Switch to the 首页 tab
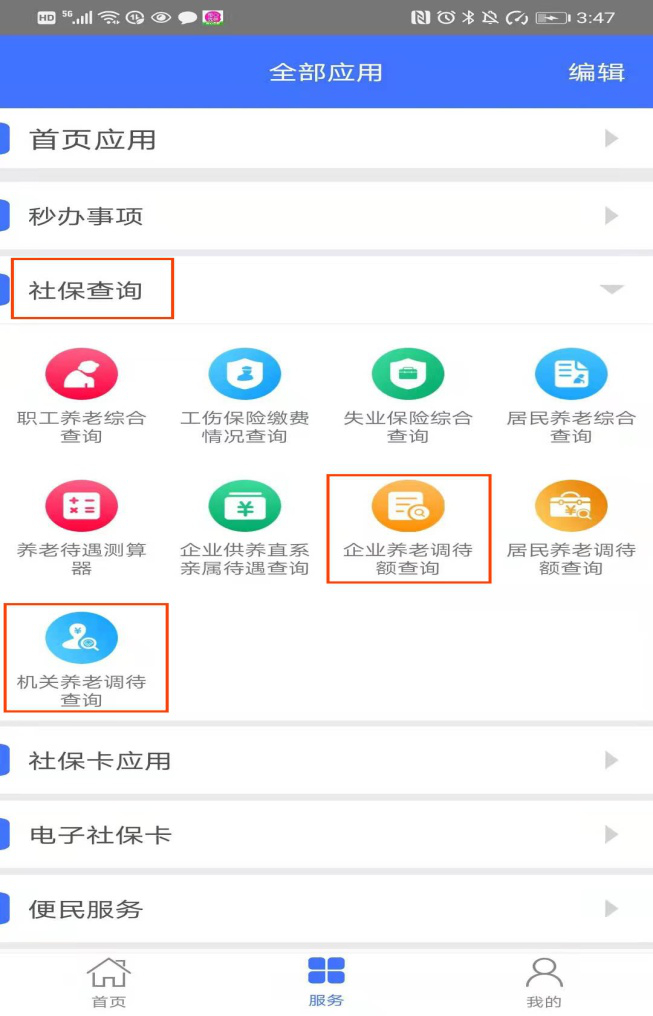Image resolution: width=653 pixels, height=1016 pixels. 108,982
